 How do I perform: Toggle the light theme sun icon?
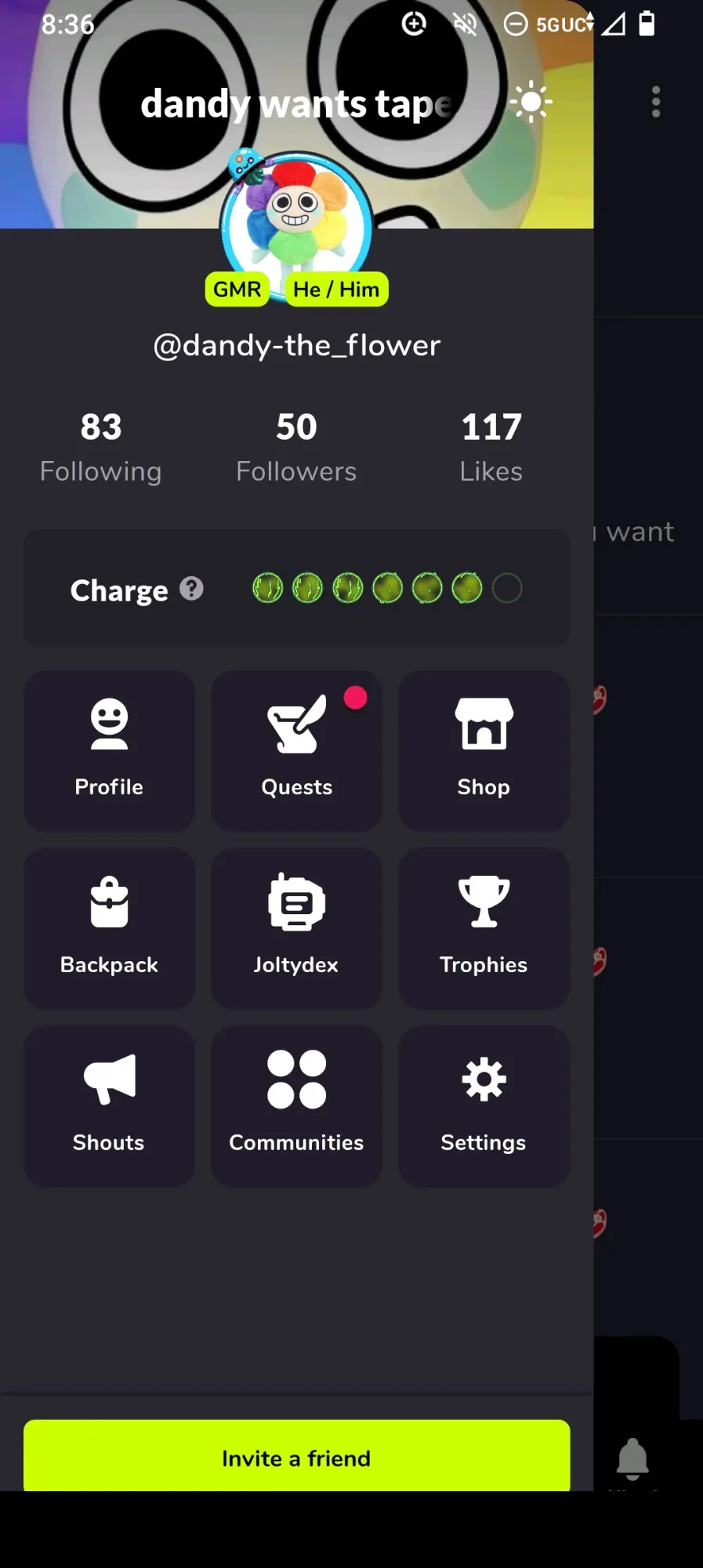pos(531,102)
